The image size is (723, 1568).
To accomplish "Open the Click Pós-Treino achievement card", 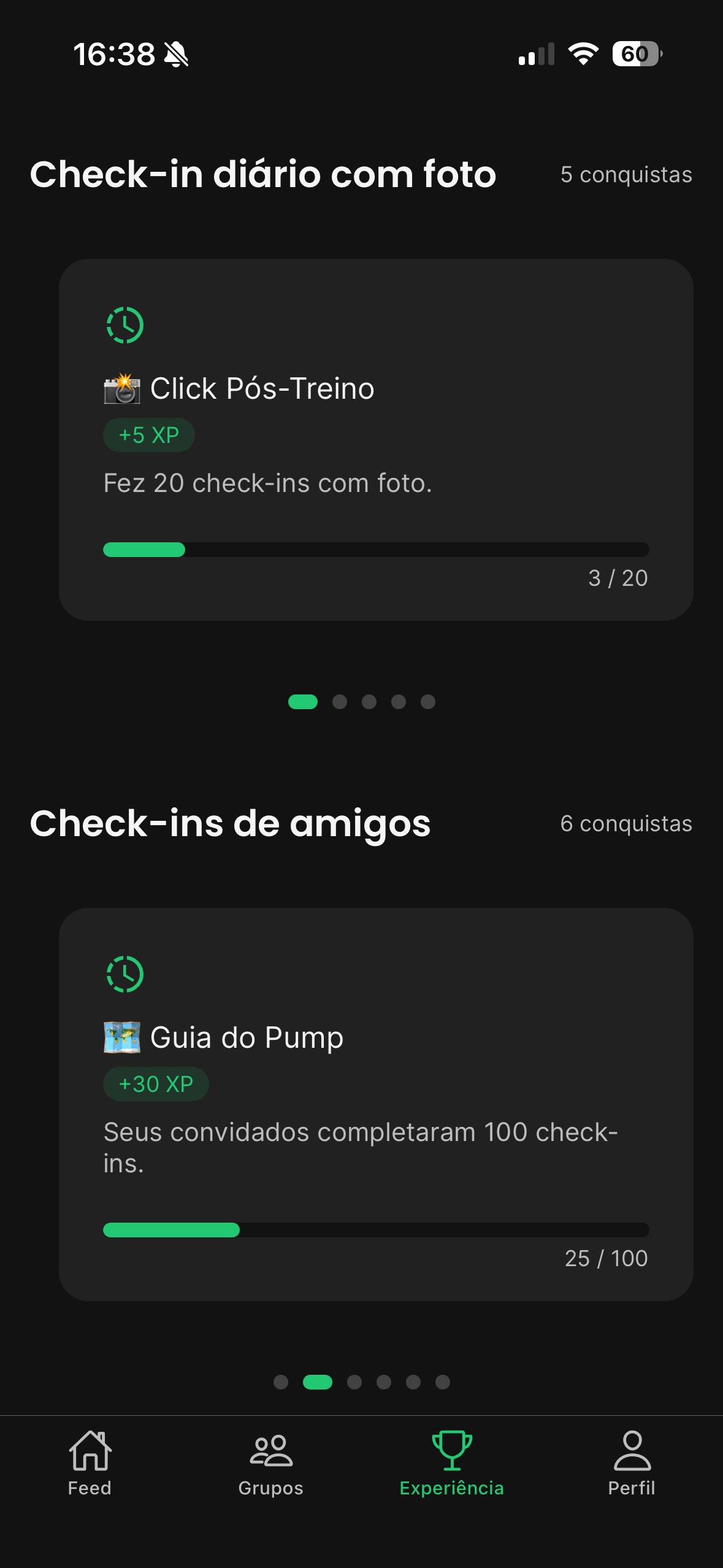I will pos(376,439).
